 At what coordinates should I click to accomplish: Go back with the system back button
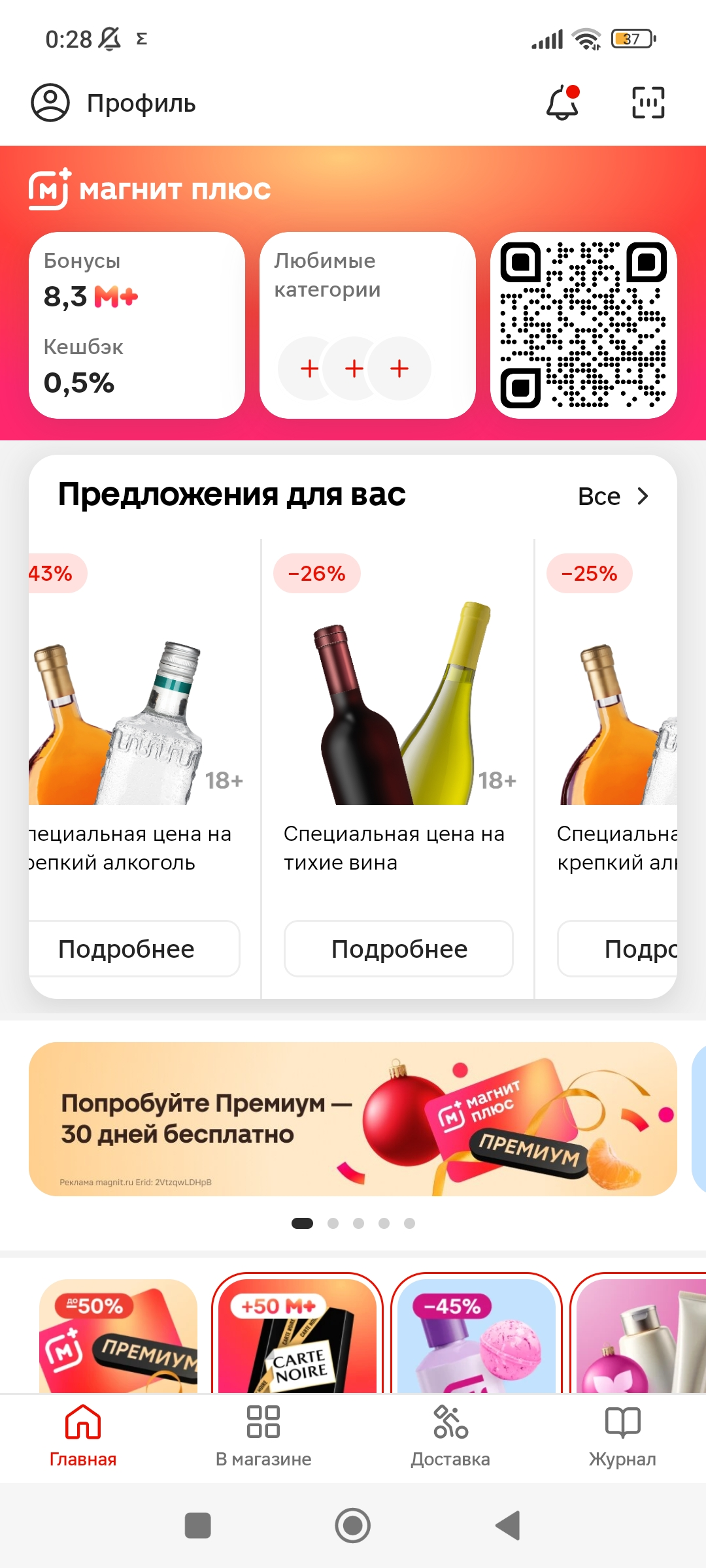click(508, 1526)
